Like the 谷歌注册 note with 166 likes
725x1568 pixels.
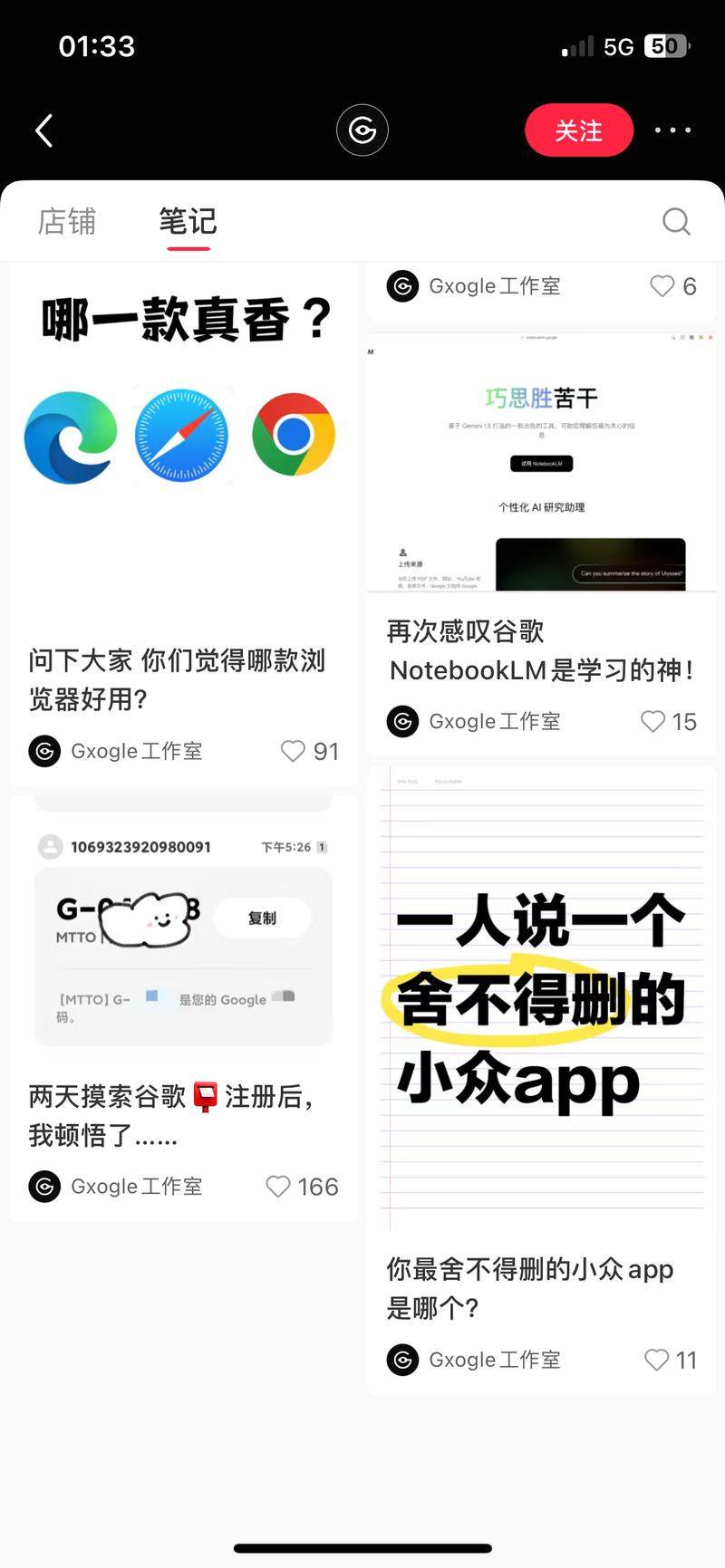(x=278, y=1187)
